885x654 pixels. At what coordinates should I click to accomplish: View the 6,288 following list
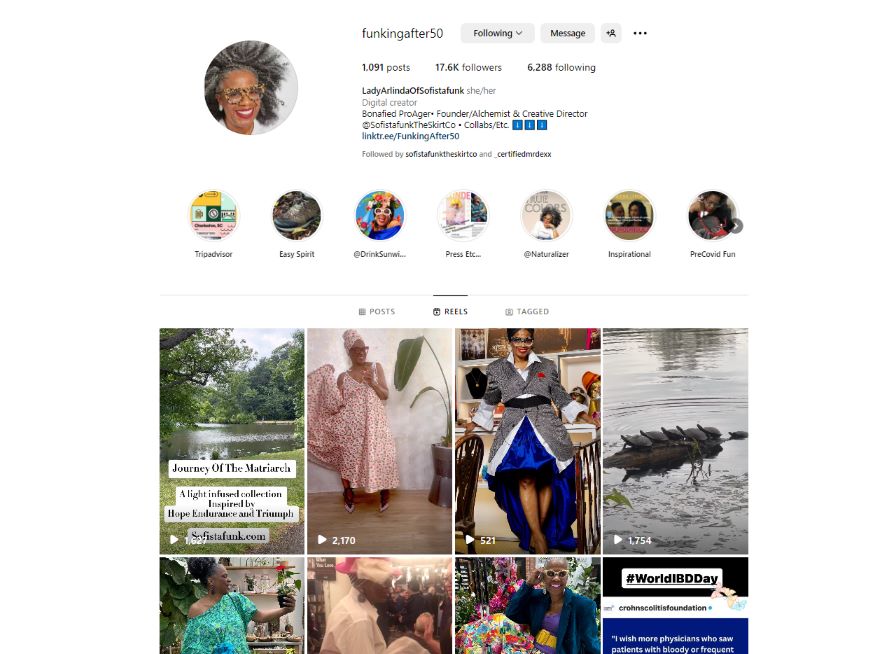(561, 68)
